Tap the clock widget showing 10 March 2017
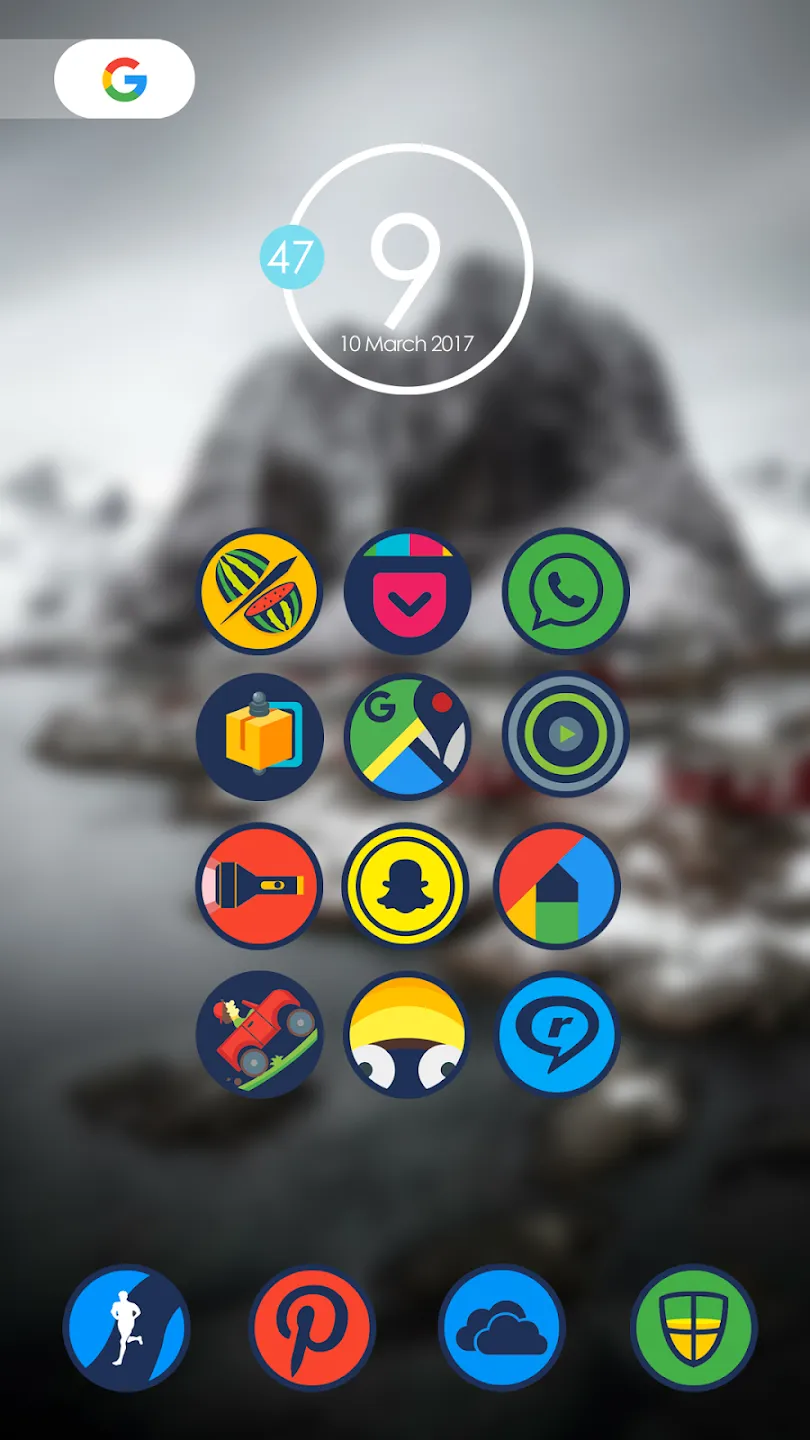Image resolution: width=810 pixels, height=1440 pixels. tap(405, 268)
